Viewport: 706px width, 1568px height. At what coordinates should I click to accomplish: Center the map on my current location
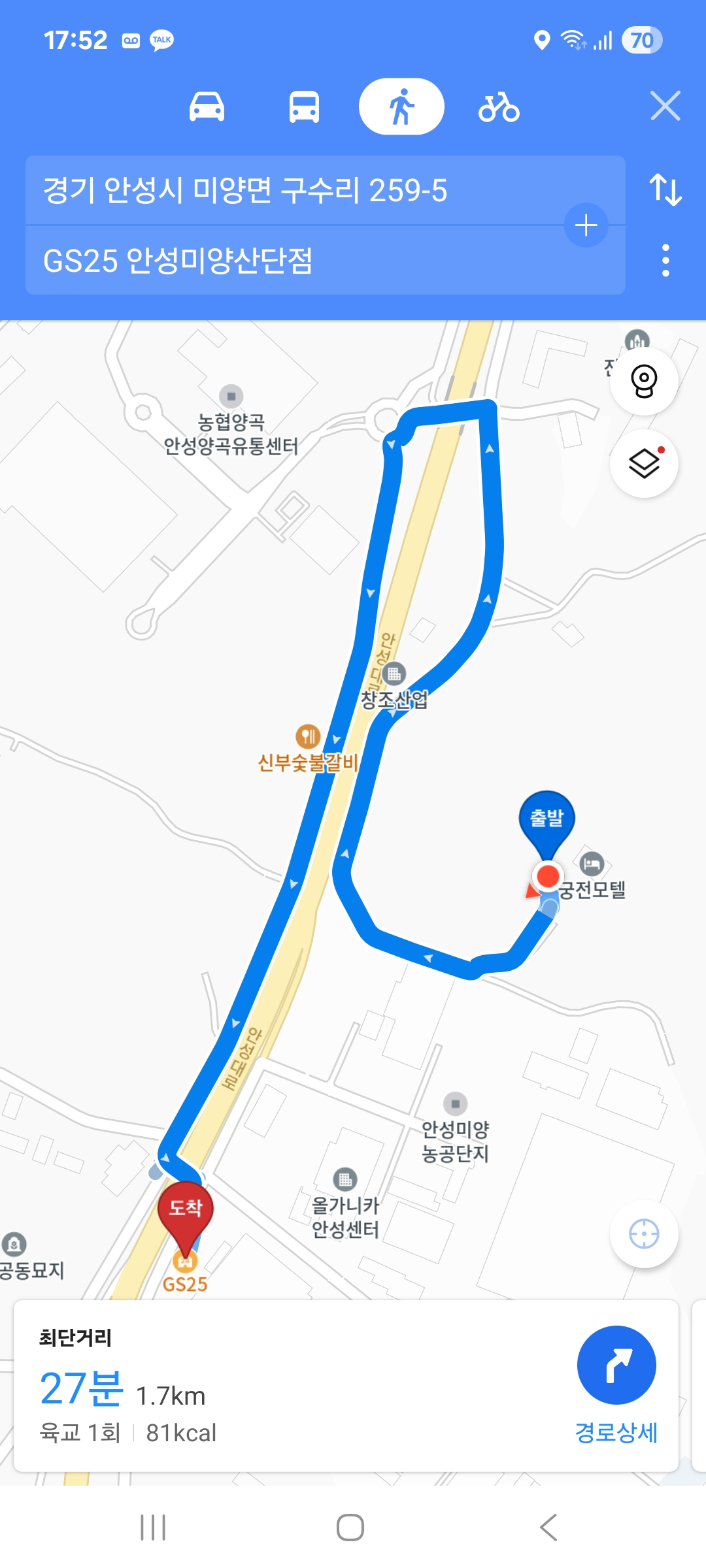coord(644,1234)
